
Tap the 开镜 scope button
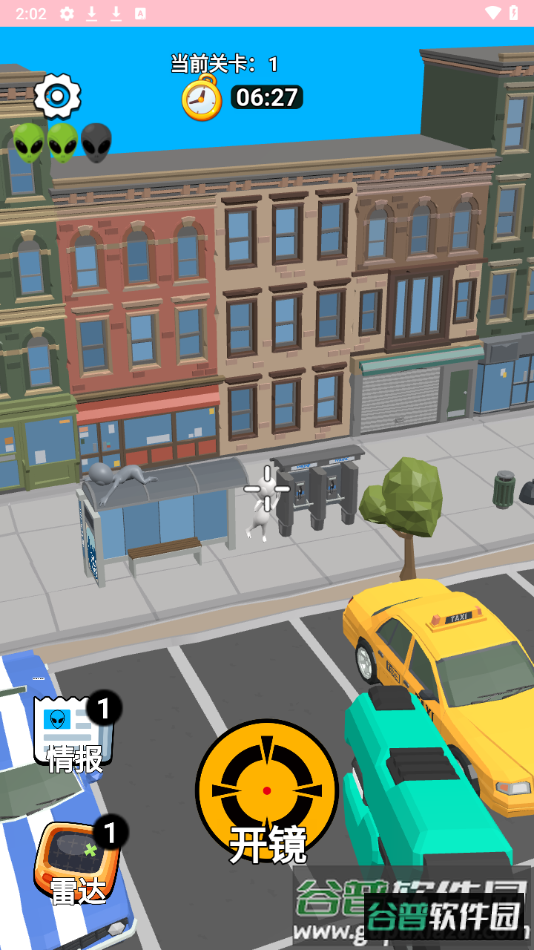(x=267, y=791)
